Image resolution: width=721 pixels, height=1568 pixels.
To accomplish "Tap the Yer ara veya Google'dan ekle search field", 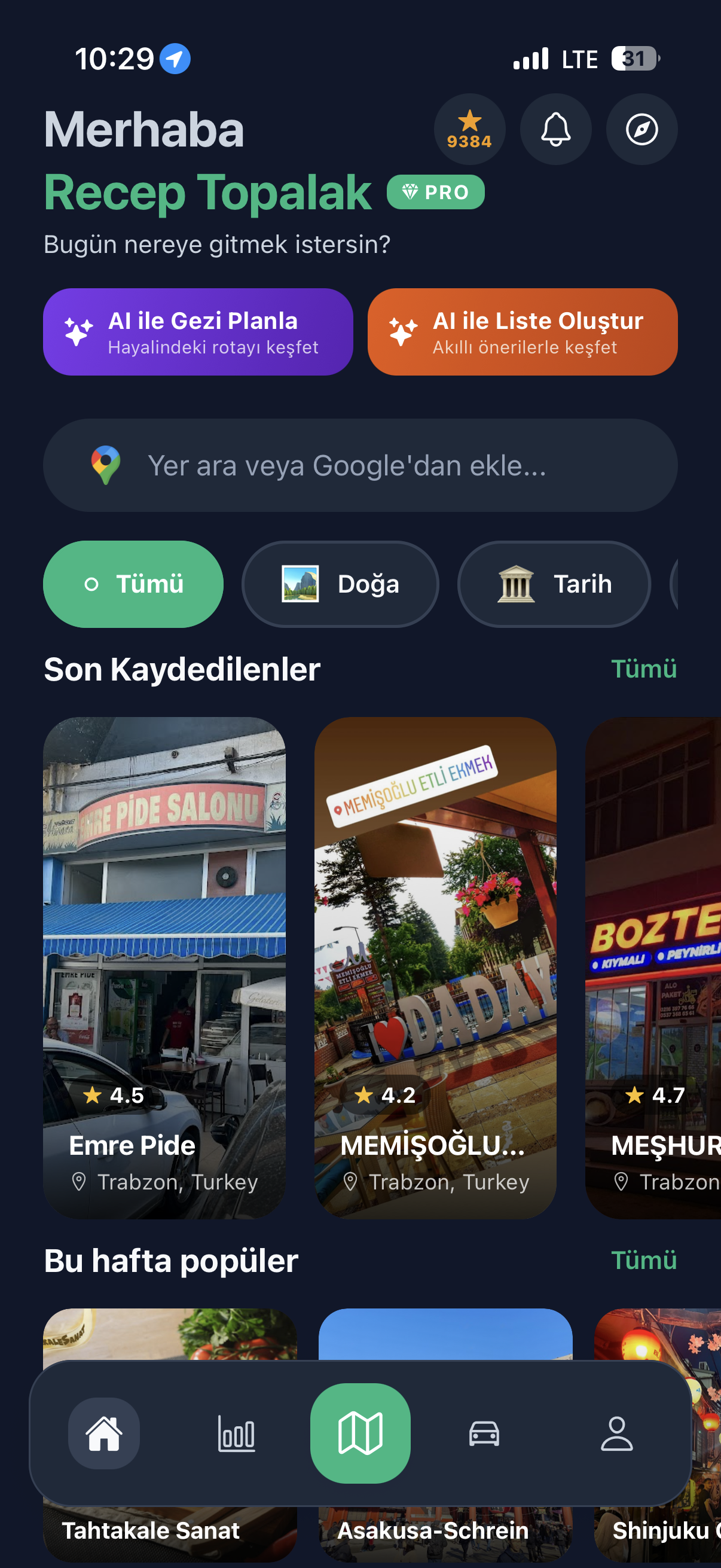I will point(360,465).
